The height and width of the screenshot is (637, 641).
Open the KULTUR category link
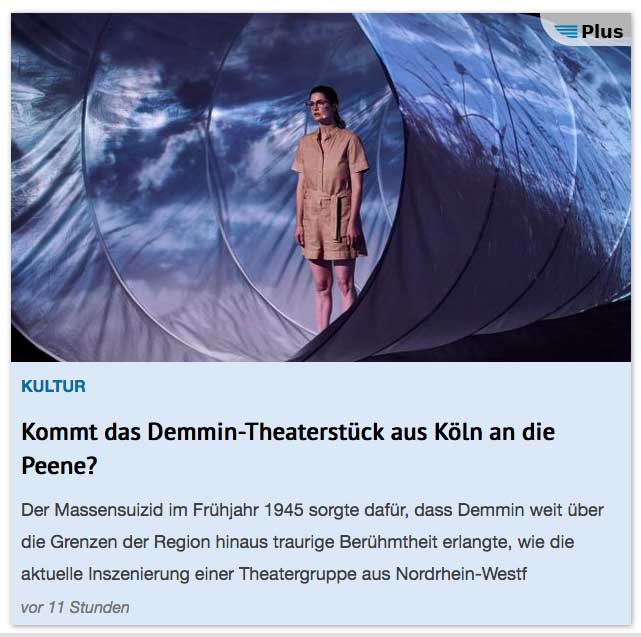(x=53, y=386)
